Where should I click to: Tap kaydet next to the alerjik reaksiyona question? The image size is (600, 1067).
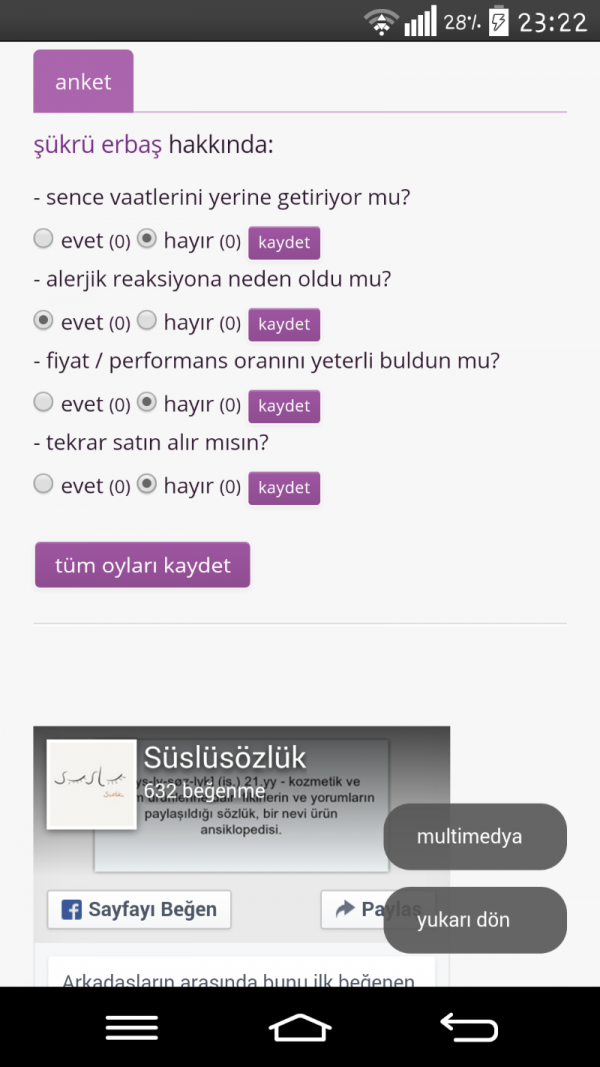pos(284,325)
